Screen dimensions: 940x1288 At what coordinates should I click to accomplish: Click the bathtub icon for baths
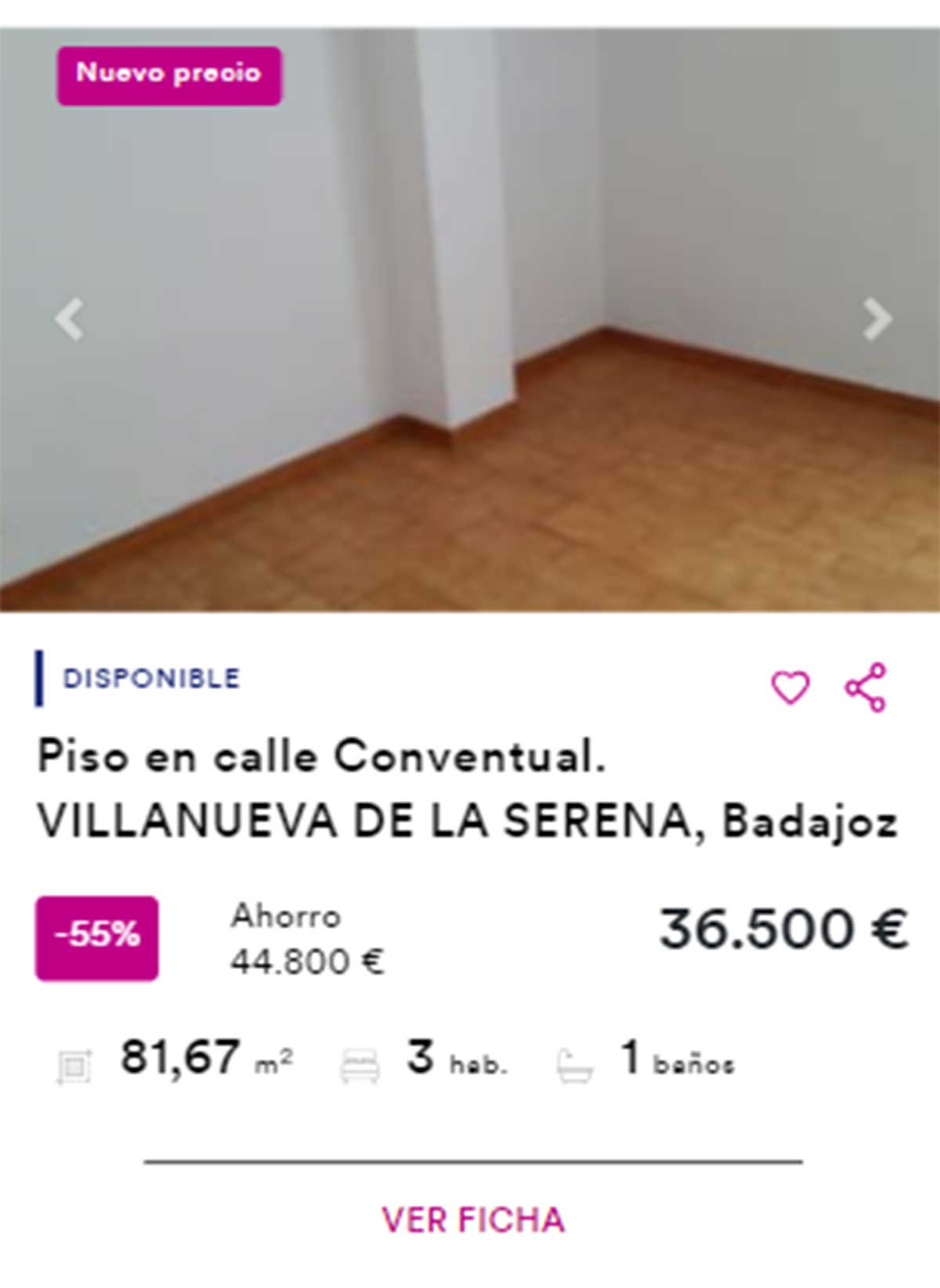click(573, 1063)
